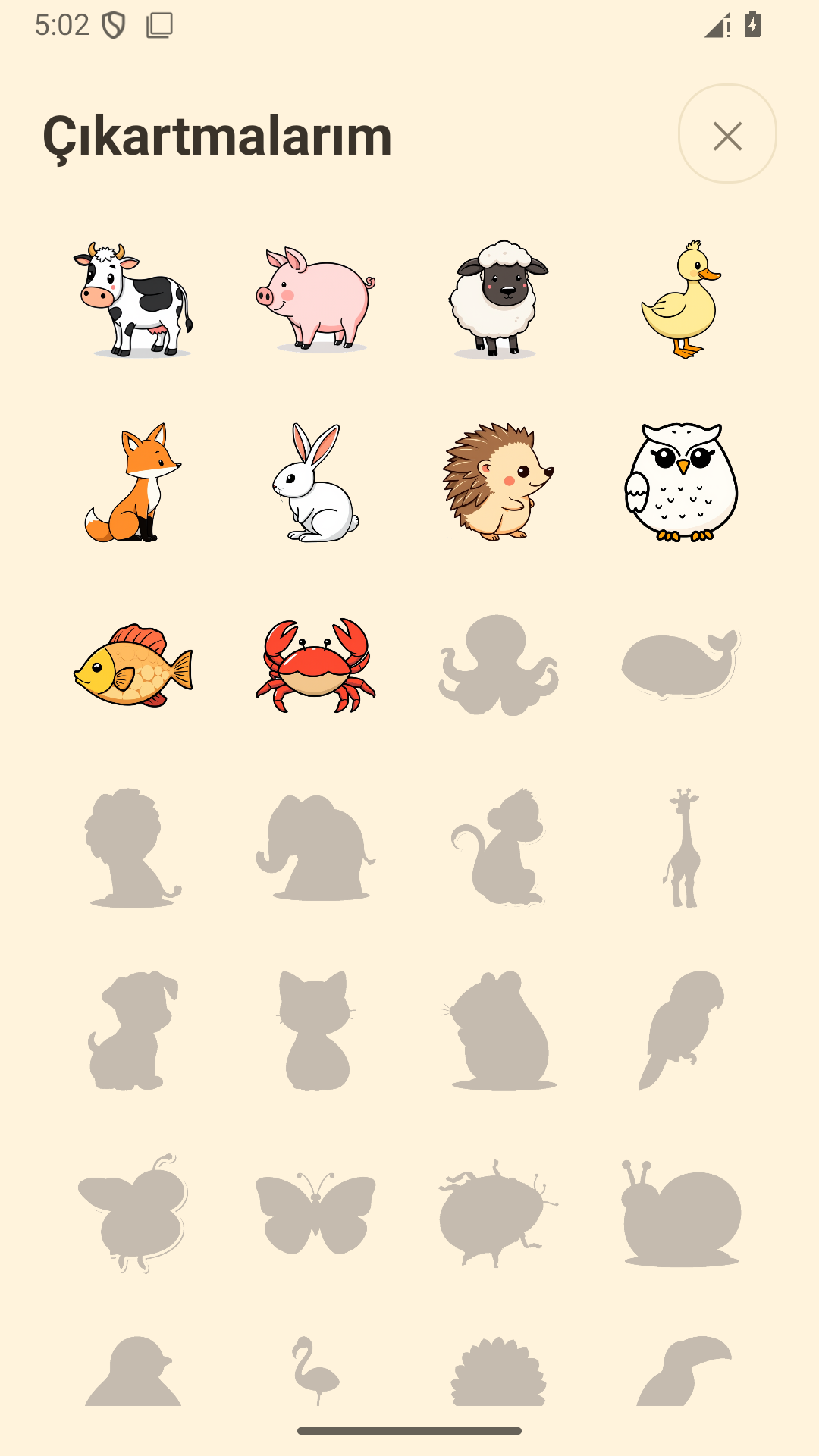
Task: Select the white rabbit sticker
Action: pyautogui.click(x=315, y=482)
